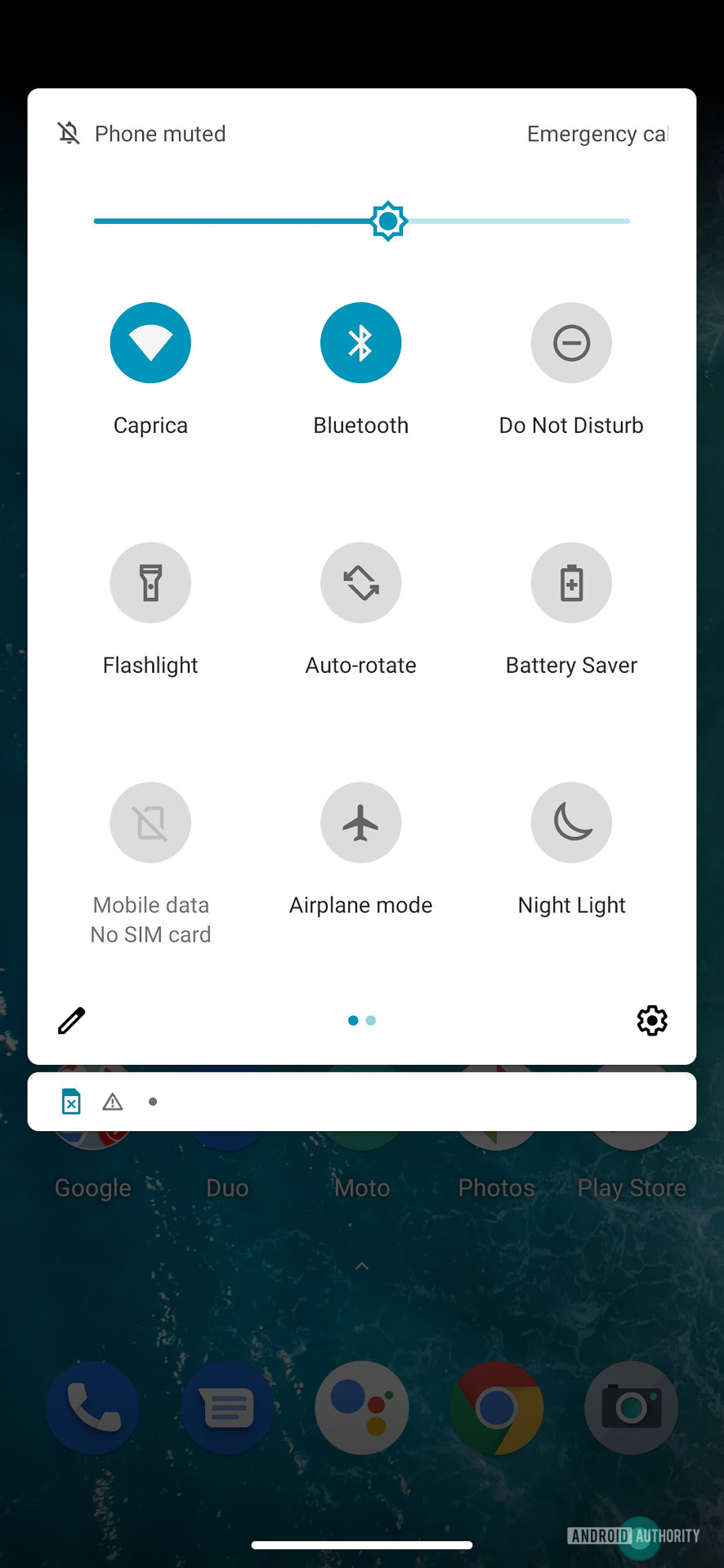Open the collapsed notification icons bar

pos(361,1102)
